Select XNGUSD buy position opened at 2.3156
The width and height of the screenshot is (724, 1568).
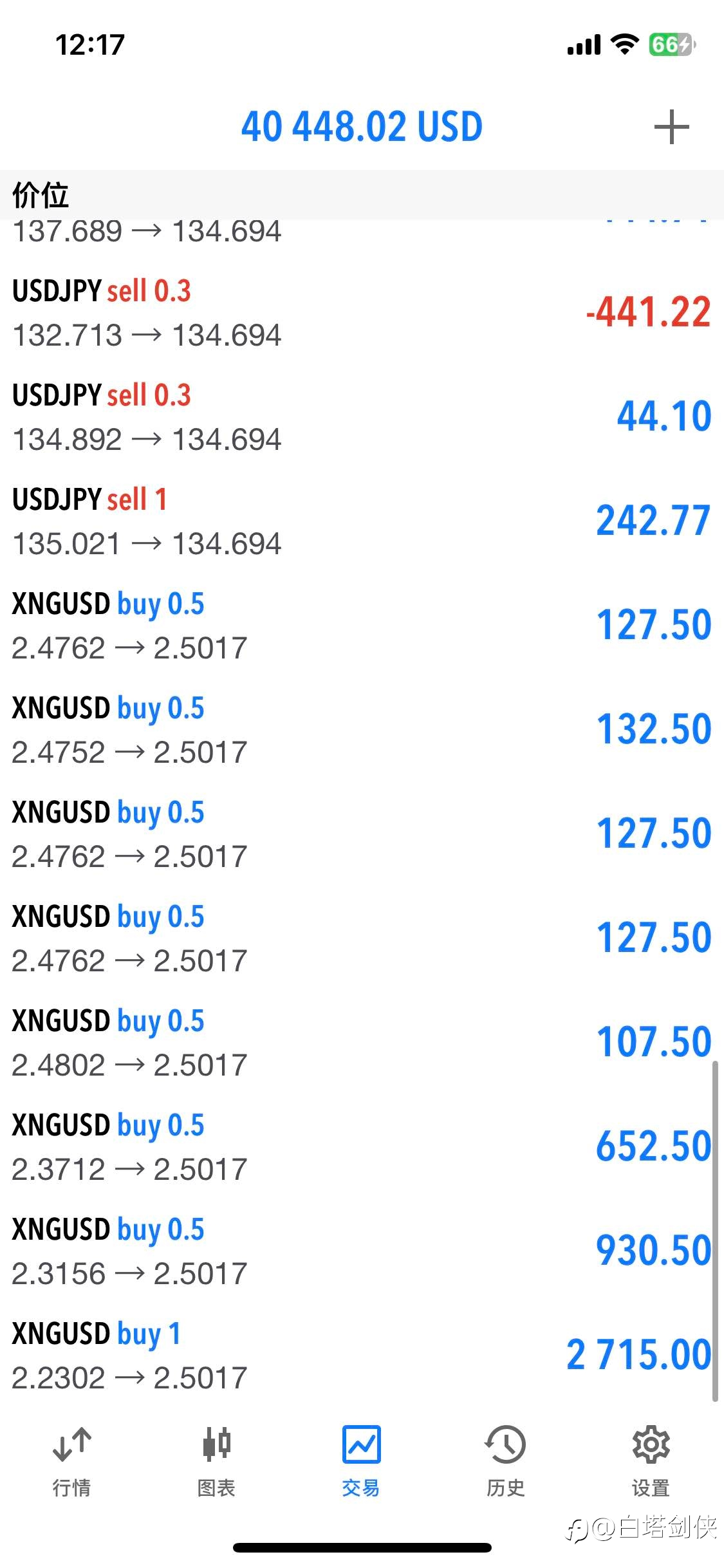(x=362, y=1251)
